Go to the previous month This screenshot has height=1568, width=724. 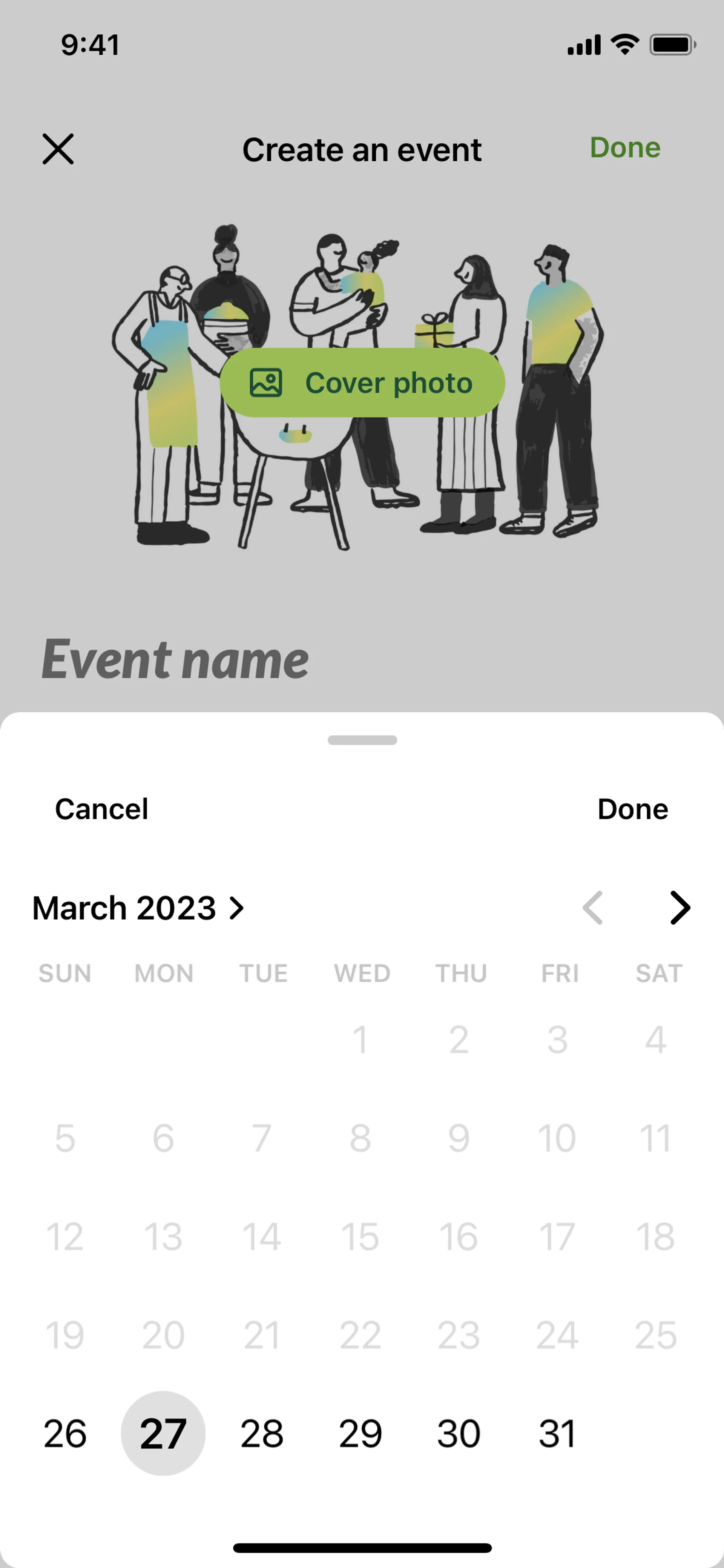click(592, 908)
